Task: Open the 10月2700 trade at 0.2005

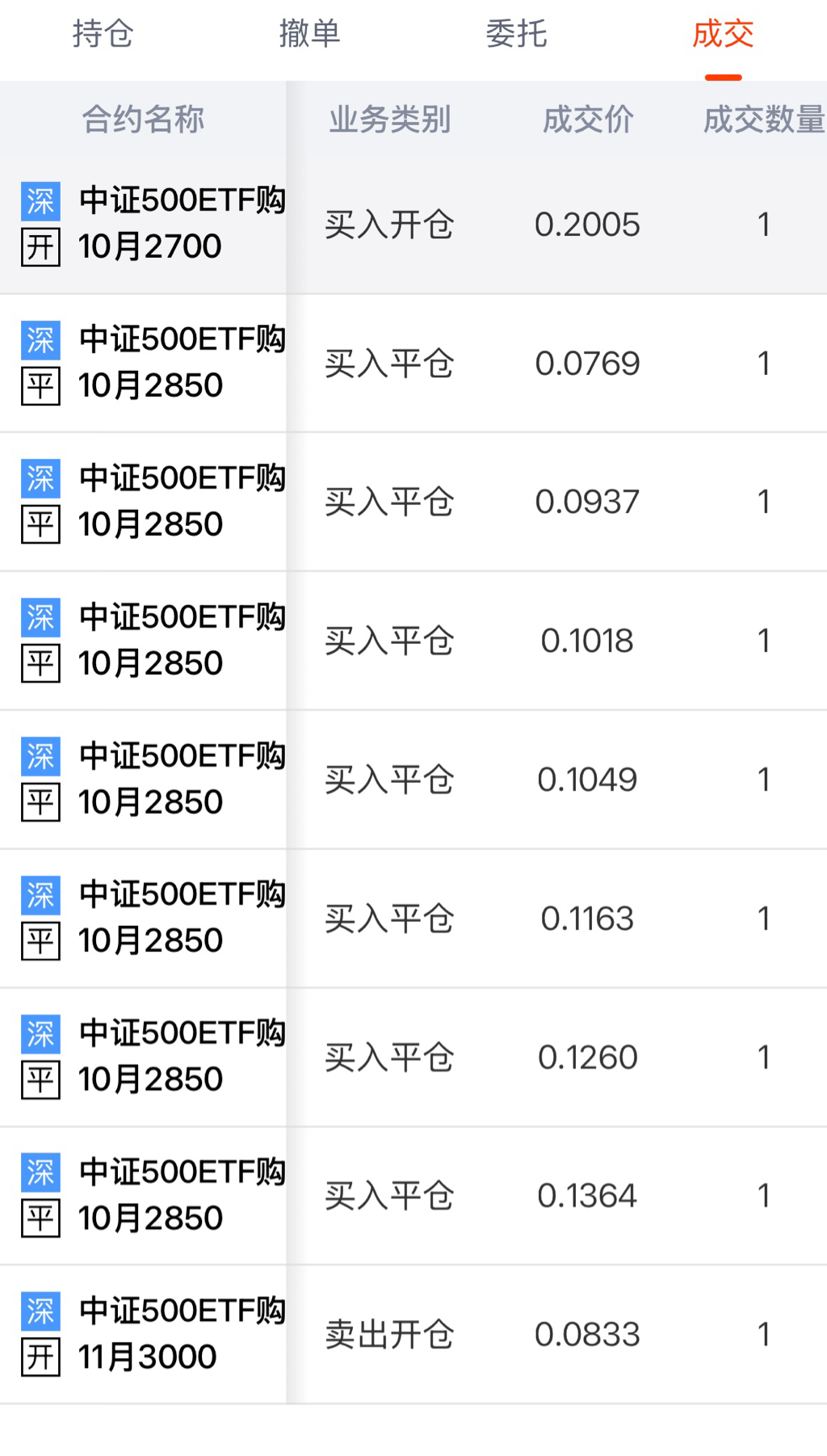Action: (x=413, y=224)
